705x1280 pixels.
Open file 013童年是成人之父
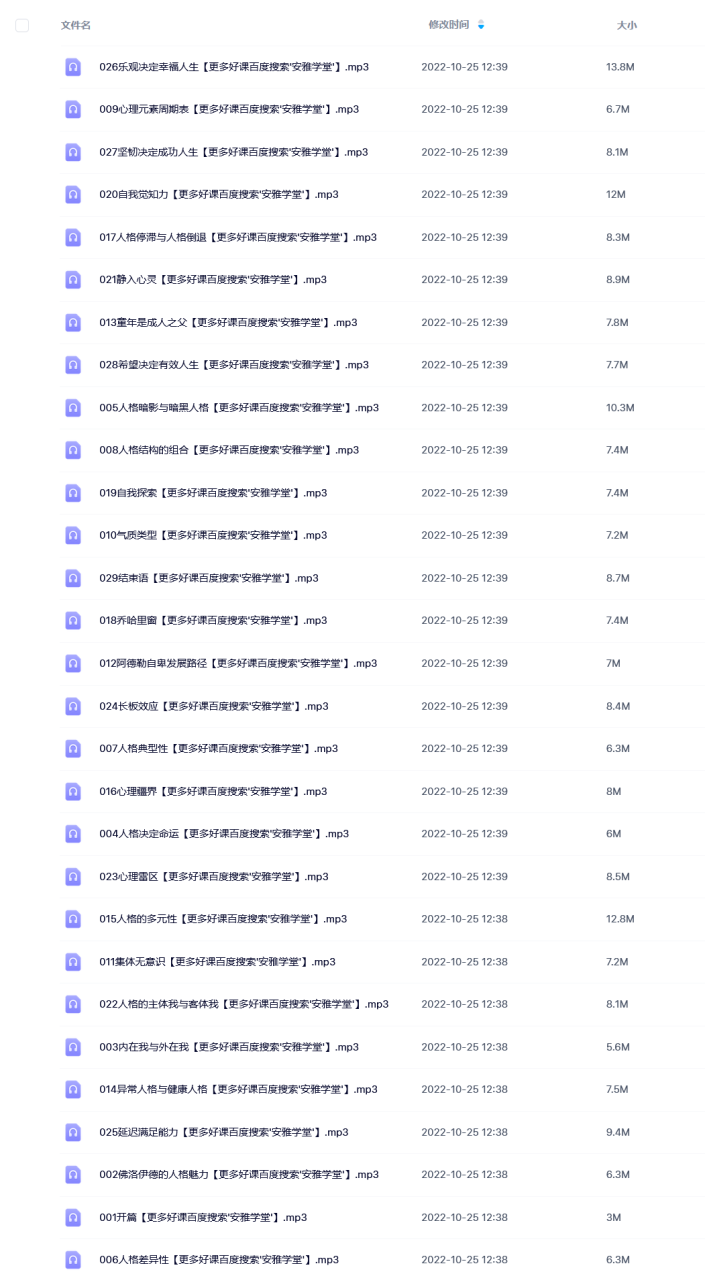click(x=228, y=322)
